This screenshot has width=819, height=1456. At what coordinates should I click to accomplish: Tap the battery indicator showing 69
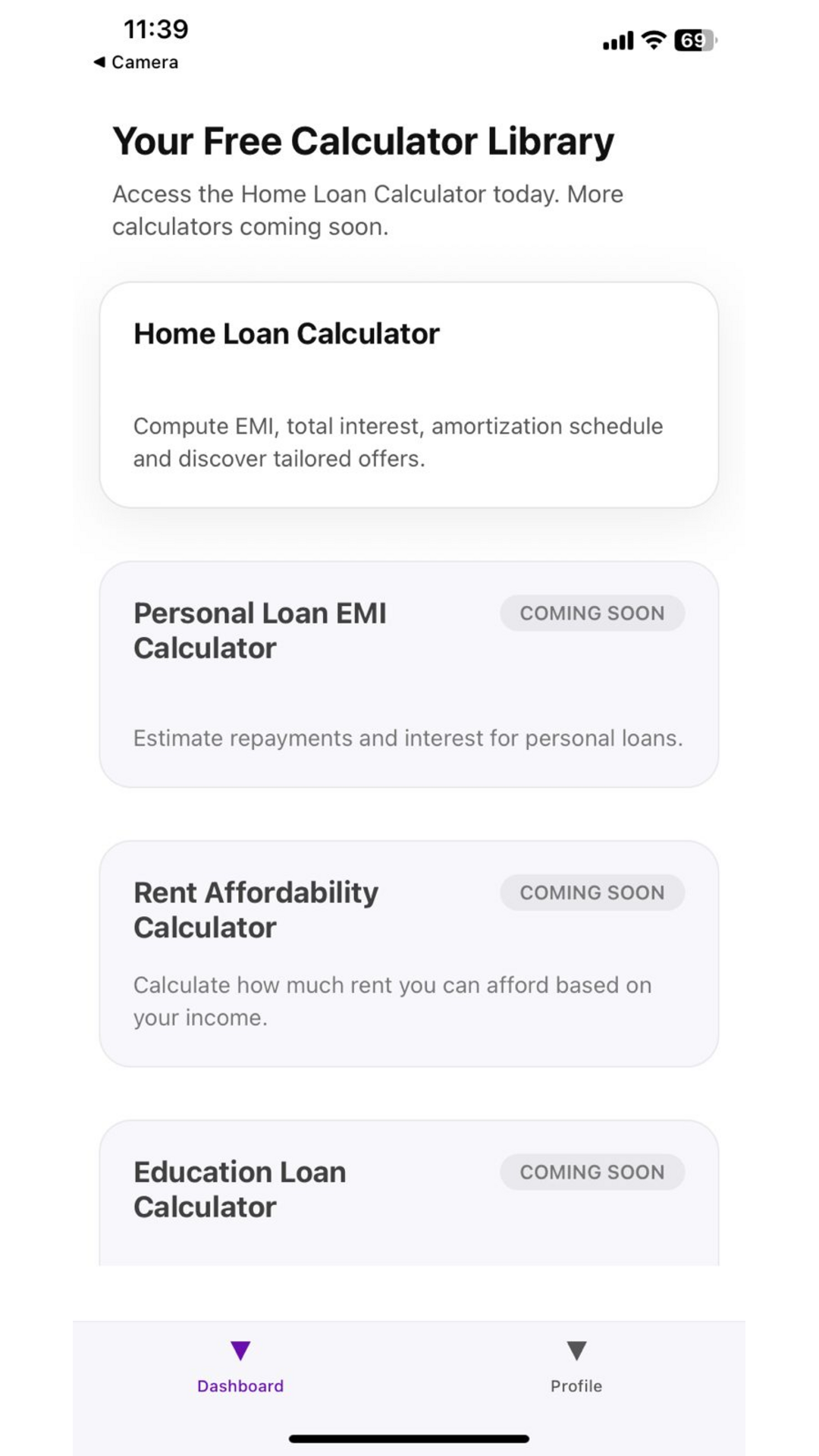[692, 39]
